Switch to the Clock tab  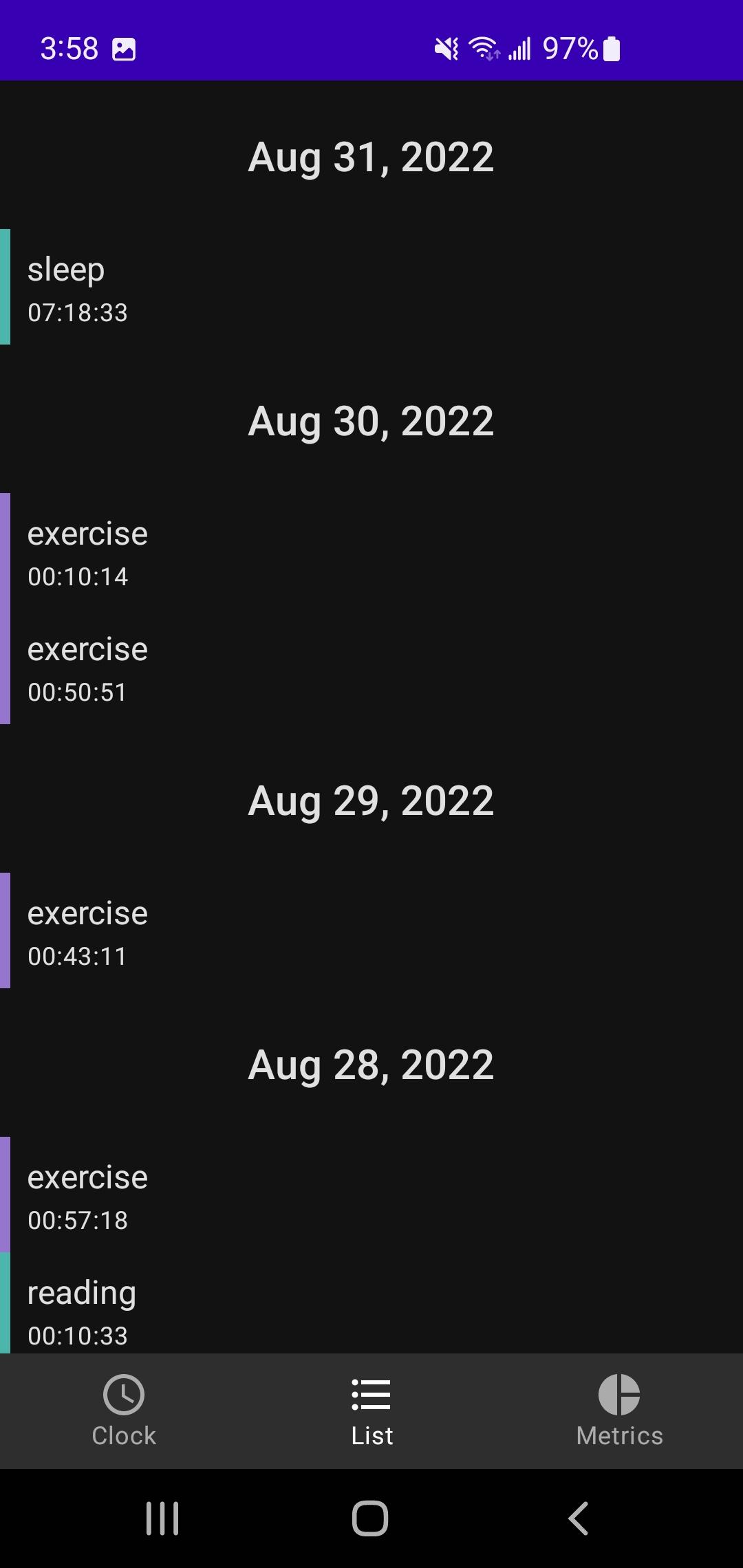[124, 1411]
